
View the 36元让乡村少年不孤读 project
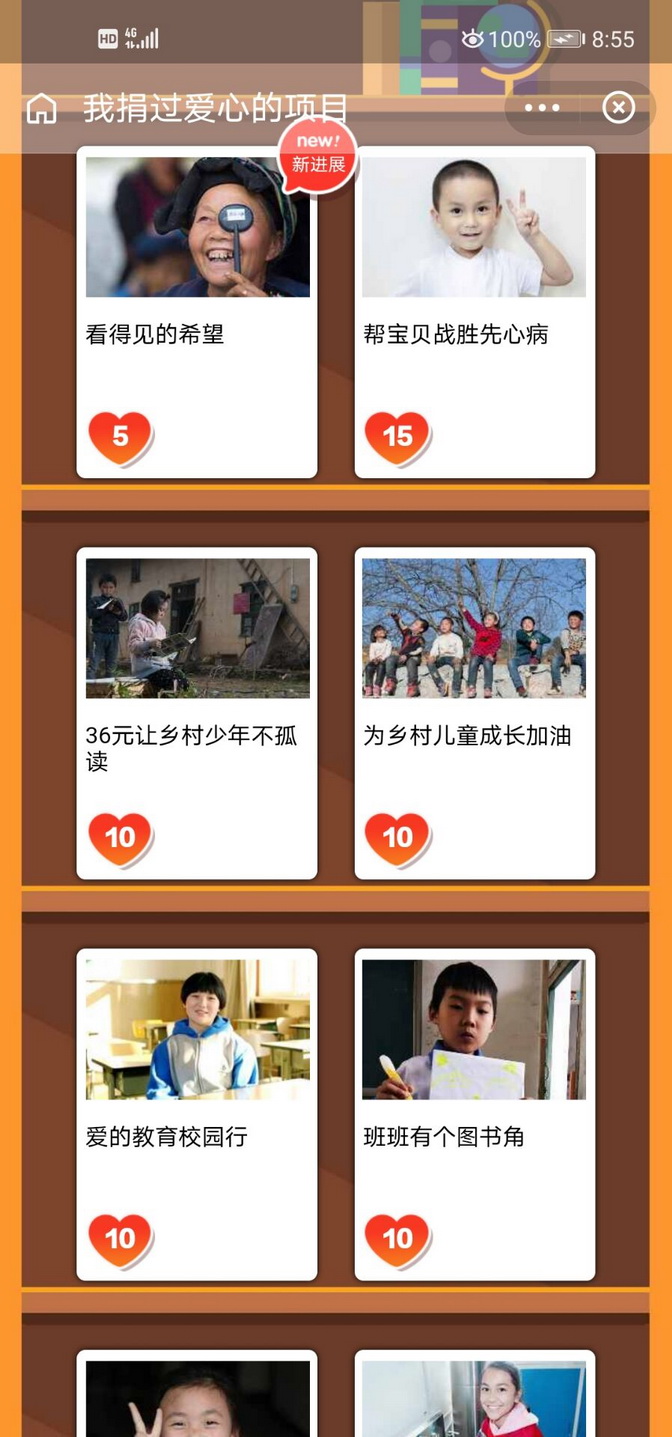pos(197,713)
